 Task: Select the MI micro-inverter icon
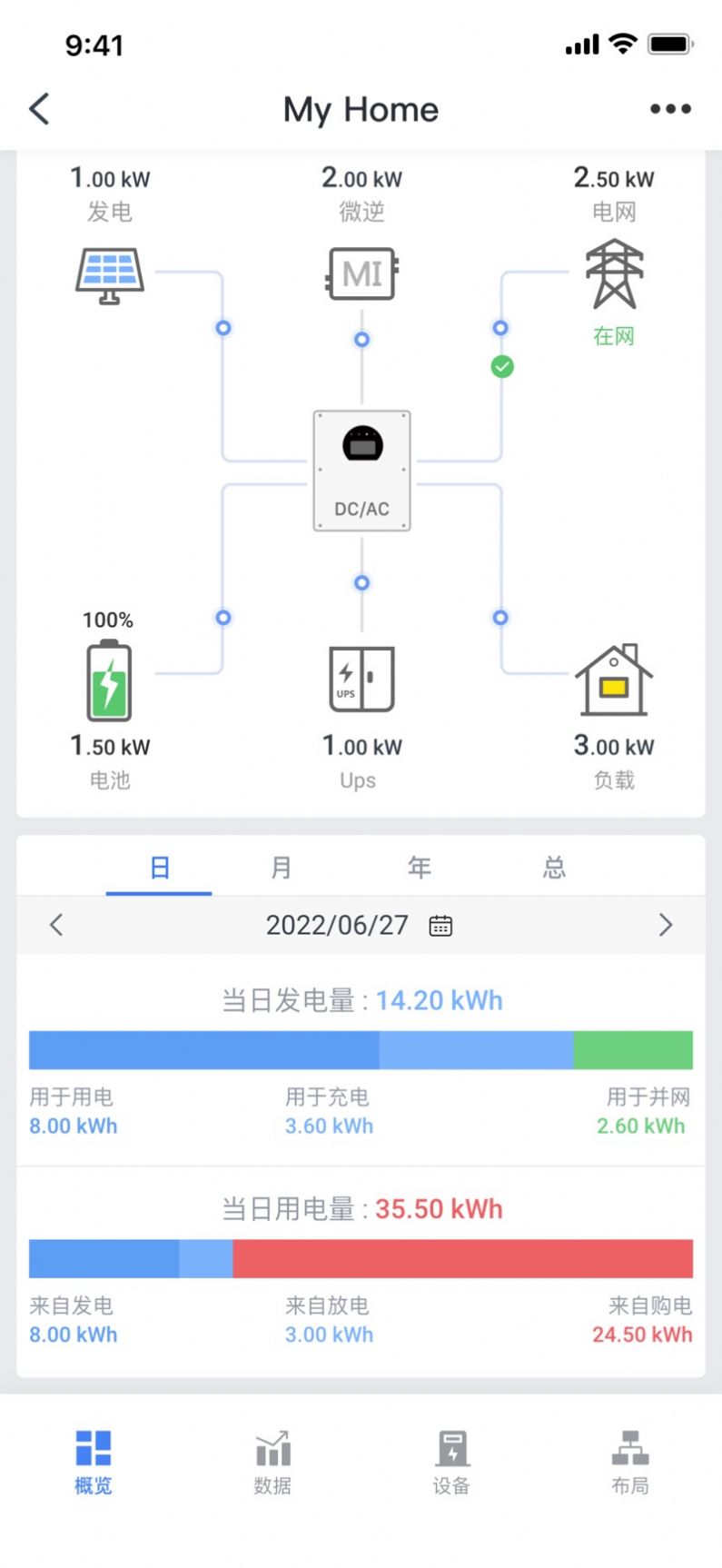point(361,273)
